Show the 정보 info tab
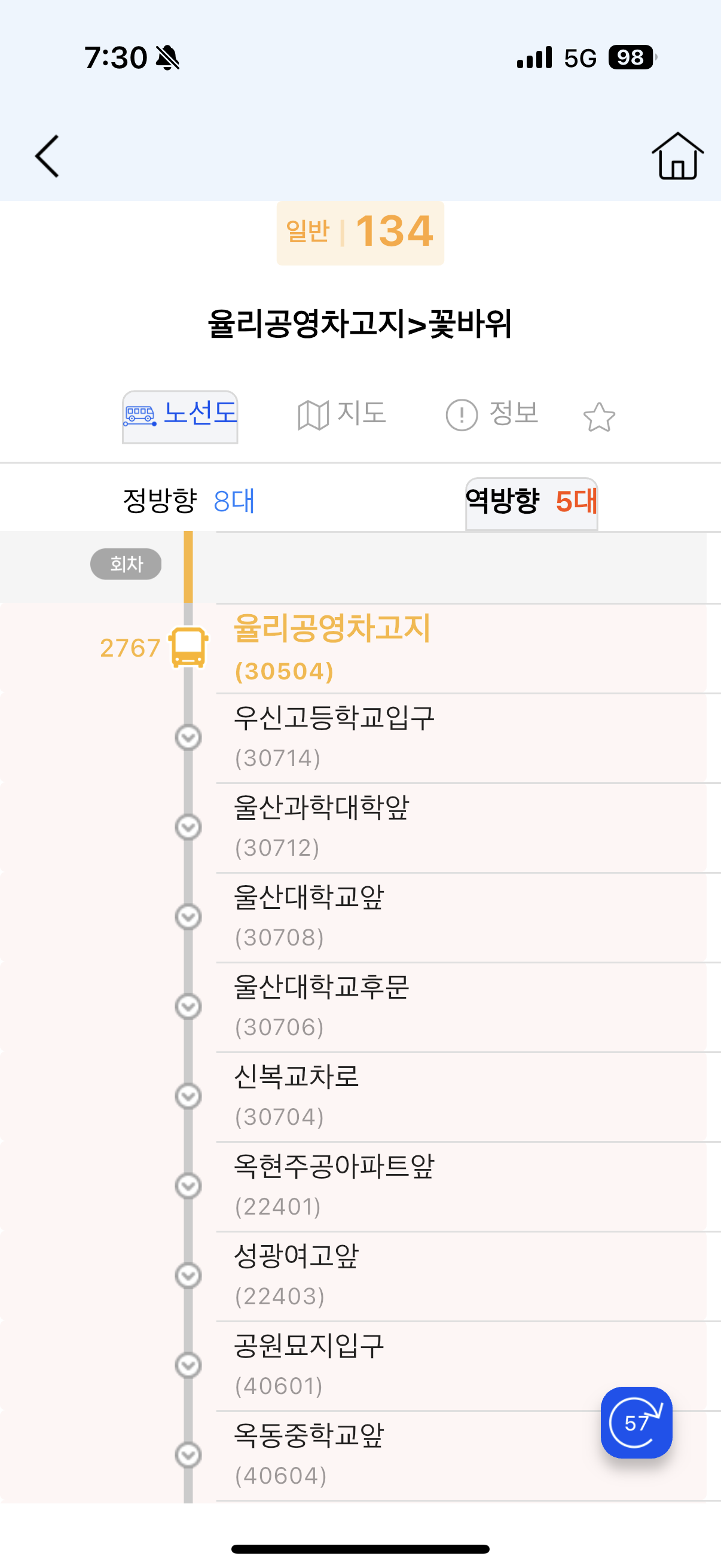Image resolution: width=721 pixels, height=1568 pixels. pyautogui.click(x=492, y=415)
